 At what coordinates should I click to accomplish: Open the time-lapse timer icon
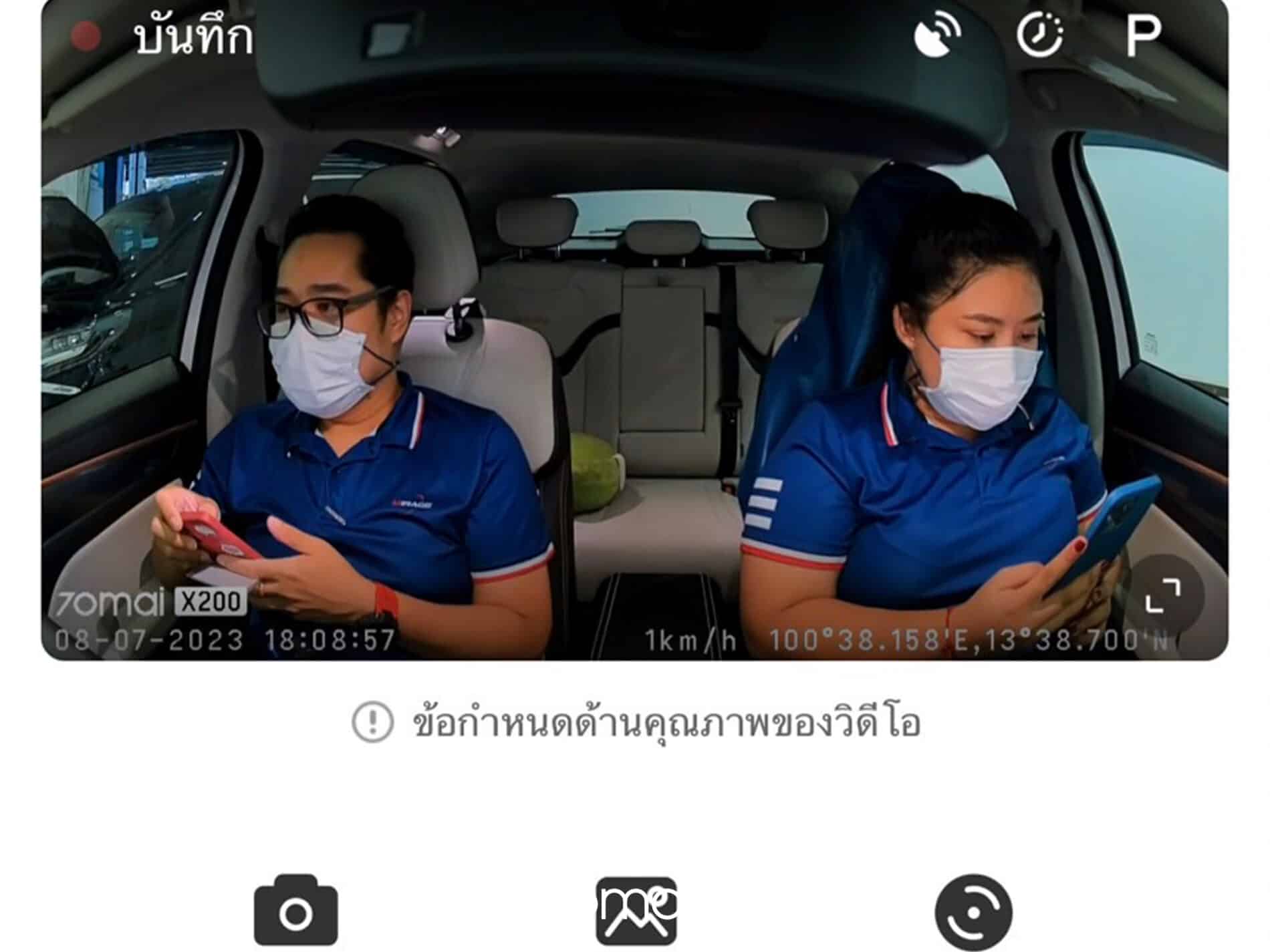pos(1040,35)
